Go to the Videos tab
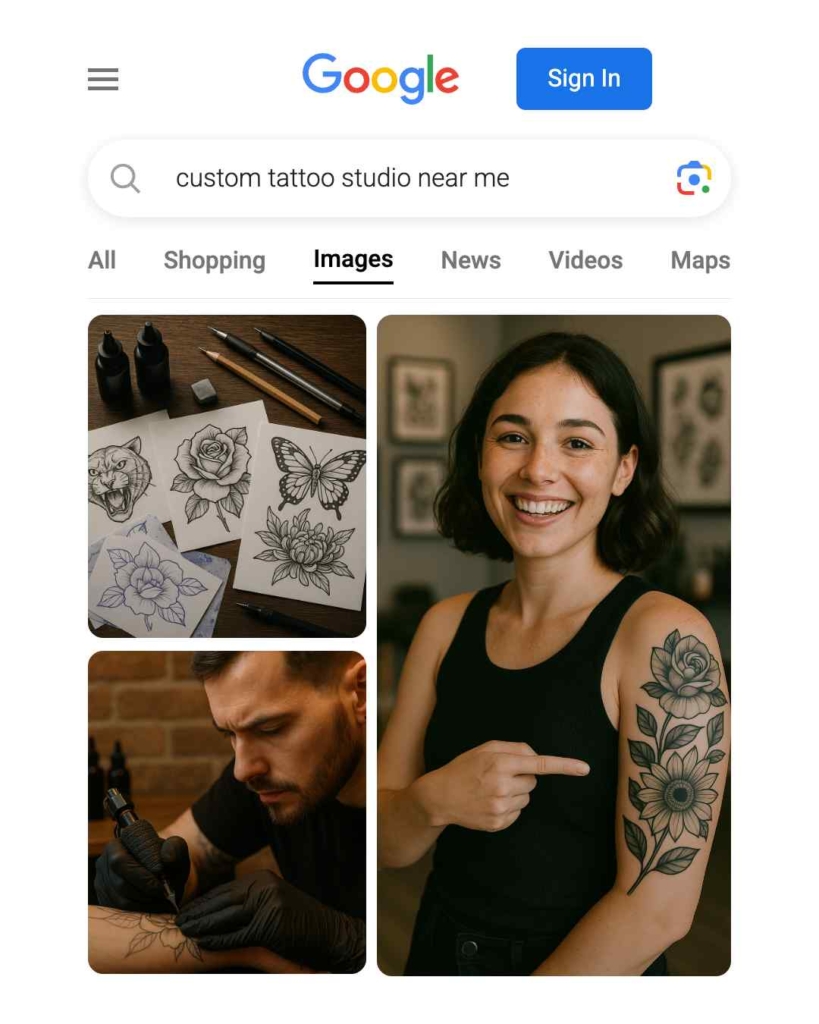Viewport: 819px width, 1024px height. pos(585,260)
